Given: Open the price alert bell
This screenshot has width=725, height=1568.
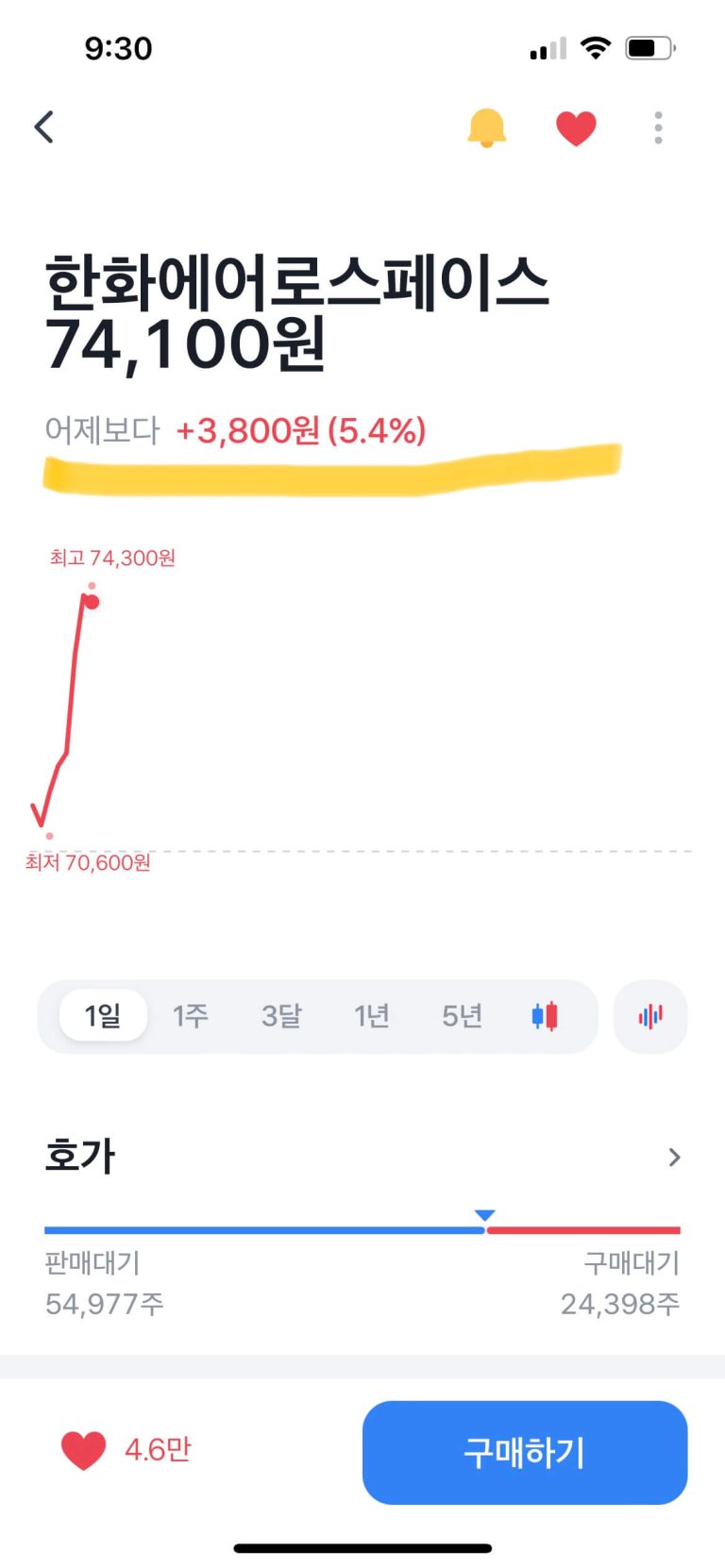Looking at the screenshot, I should click(x=486, y=127).
